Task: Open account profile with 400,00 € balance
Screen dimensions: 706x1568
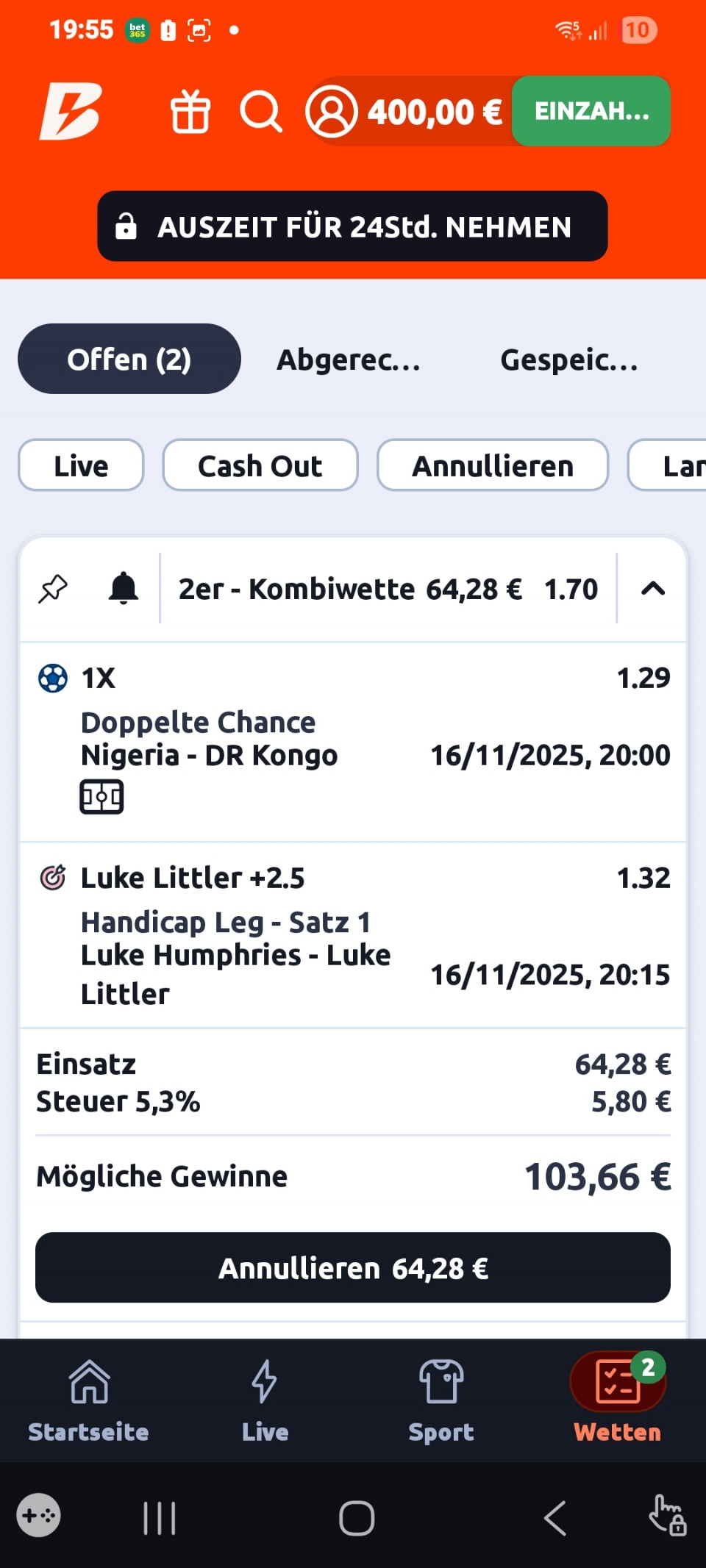Action: tap(406, 112)
